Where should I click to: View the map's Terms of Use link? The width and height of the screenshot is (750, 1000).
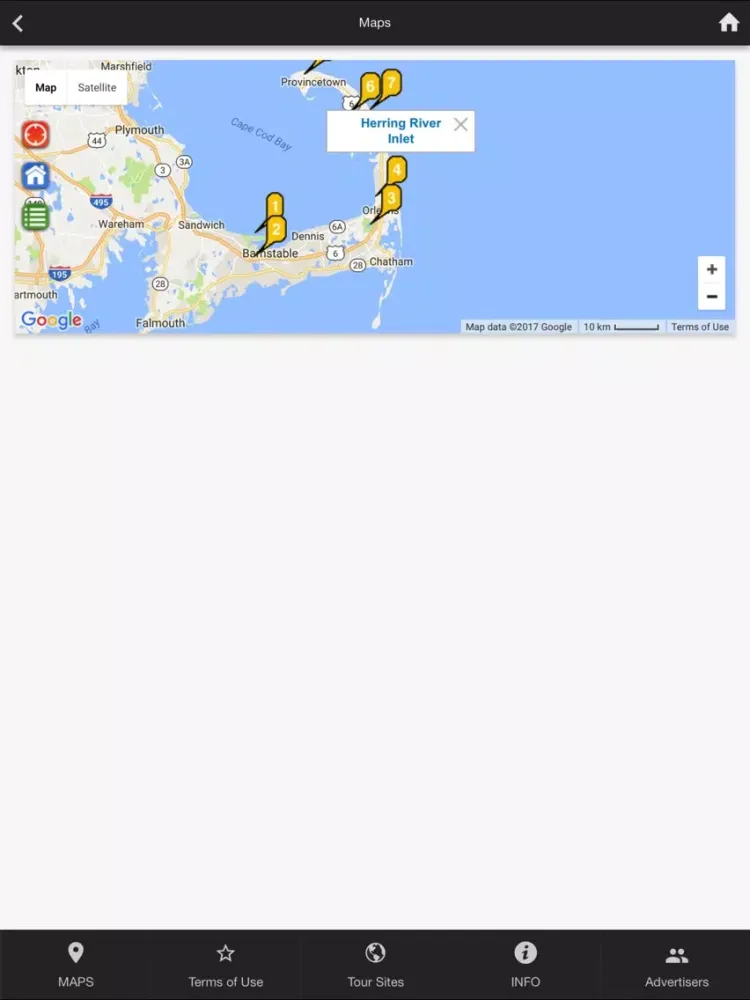[700, 327]
